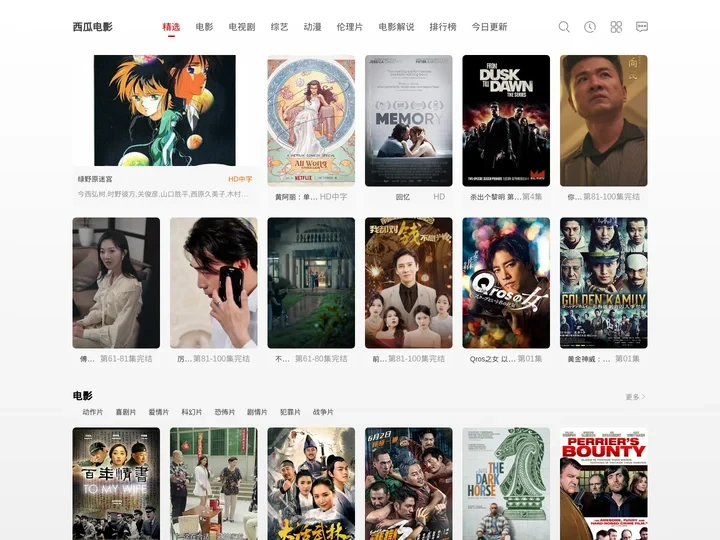
Task: Open the Qros之女 series poster
Action: coord(506,283)
